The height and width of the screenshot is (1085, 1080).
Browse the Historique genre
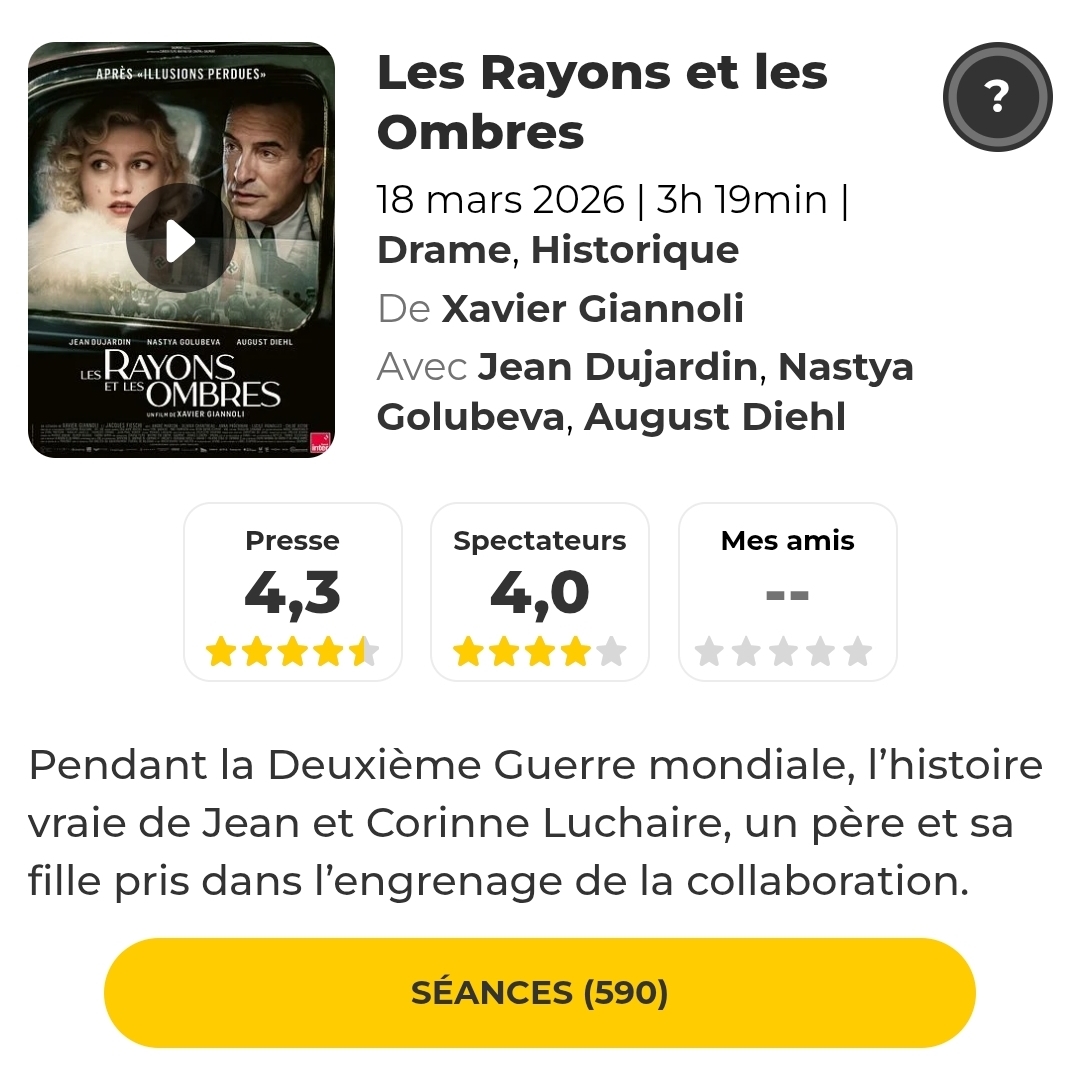pos(634,250)
